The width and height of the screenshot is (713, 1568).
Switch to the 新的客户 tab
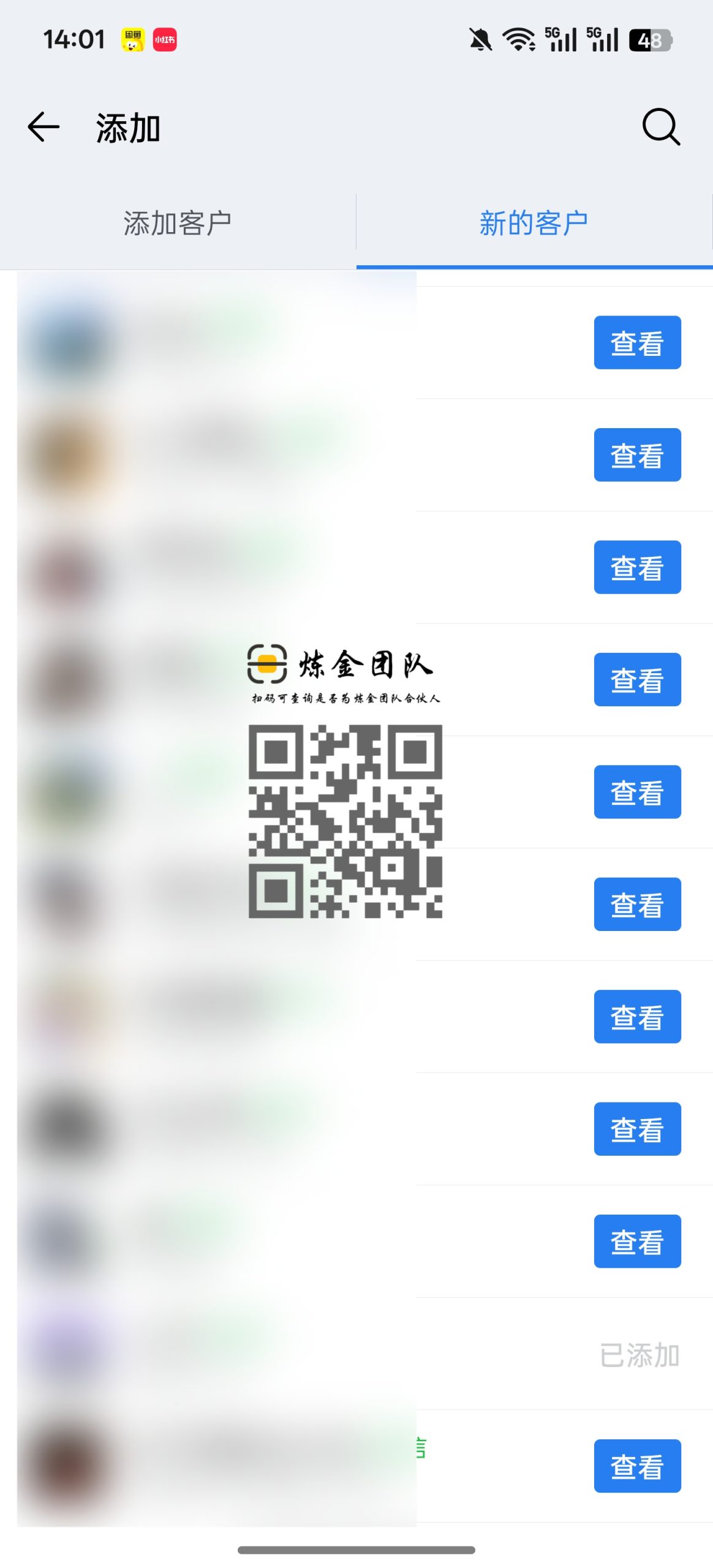point(535,222)
